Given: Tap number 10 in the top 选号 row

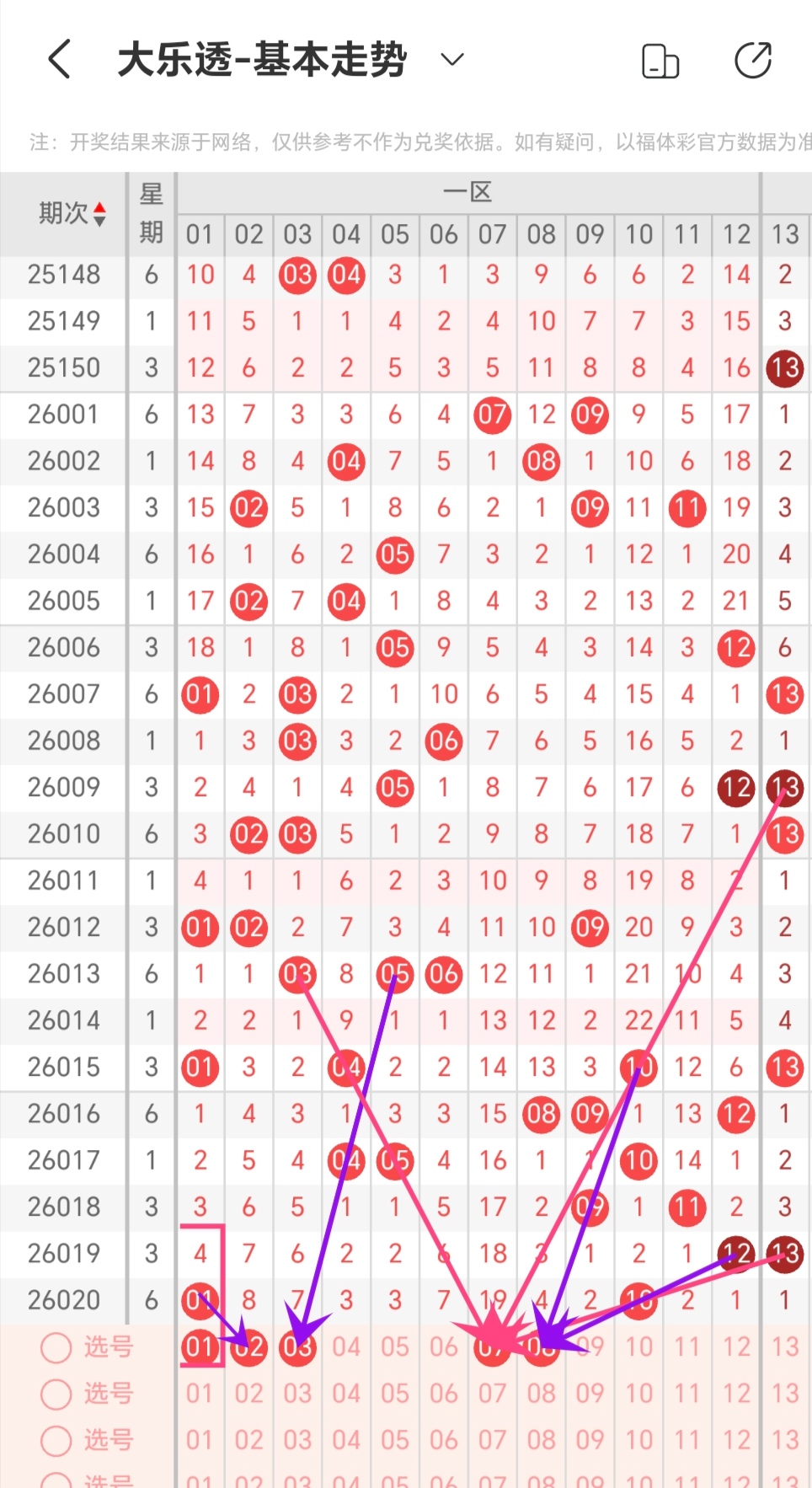Looking at the screenshot, I should pos(638,1347).
